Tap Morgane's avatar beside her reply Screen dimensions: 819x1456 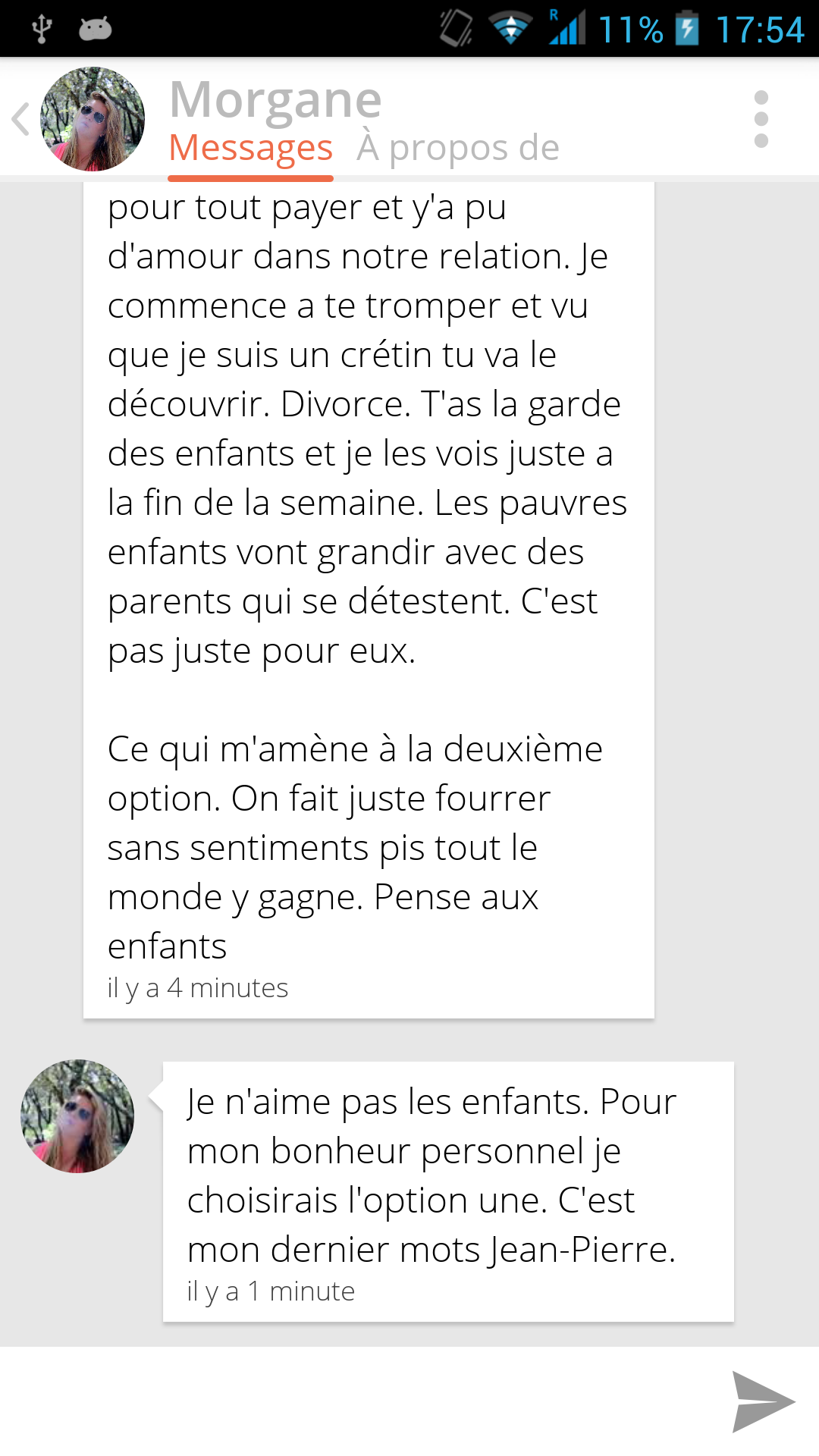[77, 1116]
